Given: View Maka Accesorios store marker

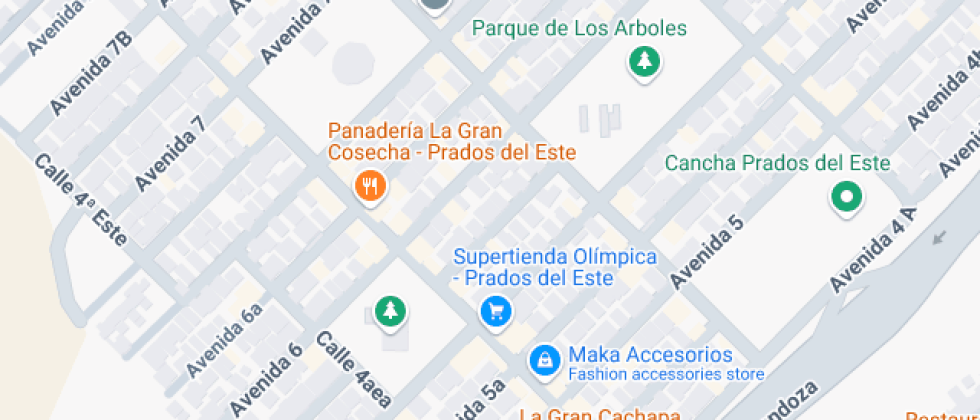Looking at the screenshot, I should click(544, 360).
